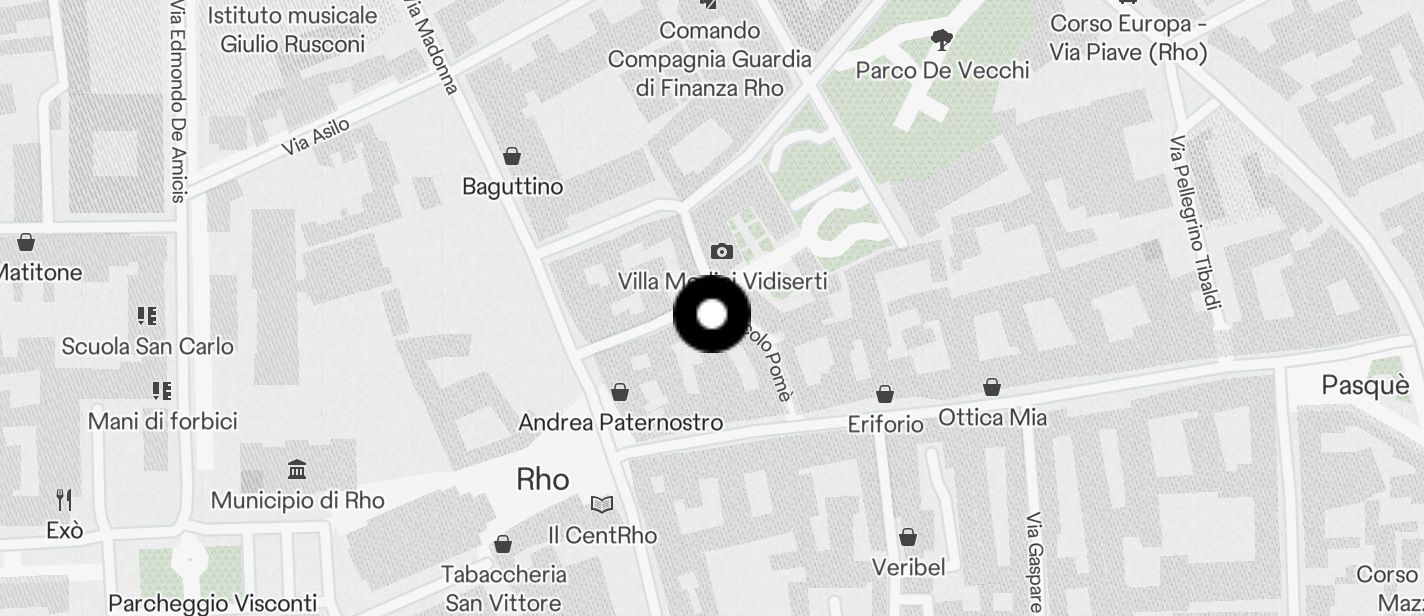Viewport: 1424px width, 616px height.
Task: Open the Andrea Paternostro shop marker
Action: click(x=620, y=392)
